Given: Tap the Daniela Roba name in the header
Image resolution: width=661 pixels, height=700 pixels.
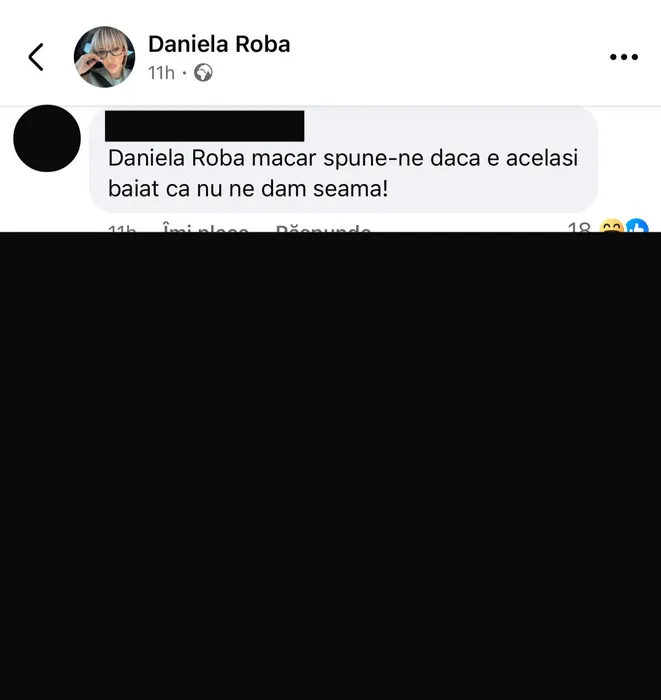Looking at the screenshot, I should coord(219,44).
